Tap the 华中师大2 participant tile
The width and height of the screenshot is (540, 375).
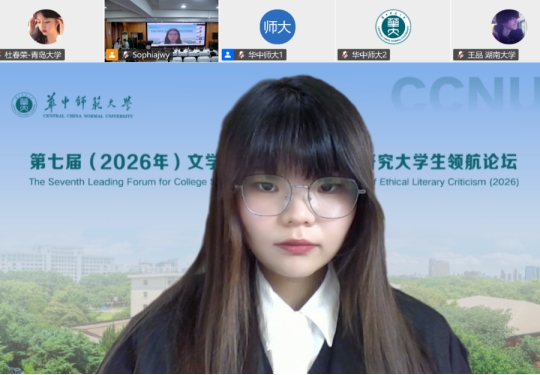coord(393,31)
